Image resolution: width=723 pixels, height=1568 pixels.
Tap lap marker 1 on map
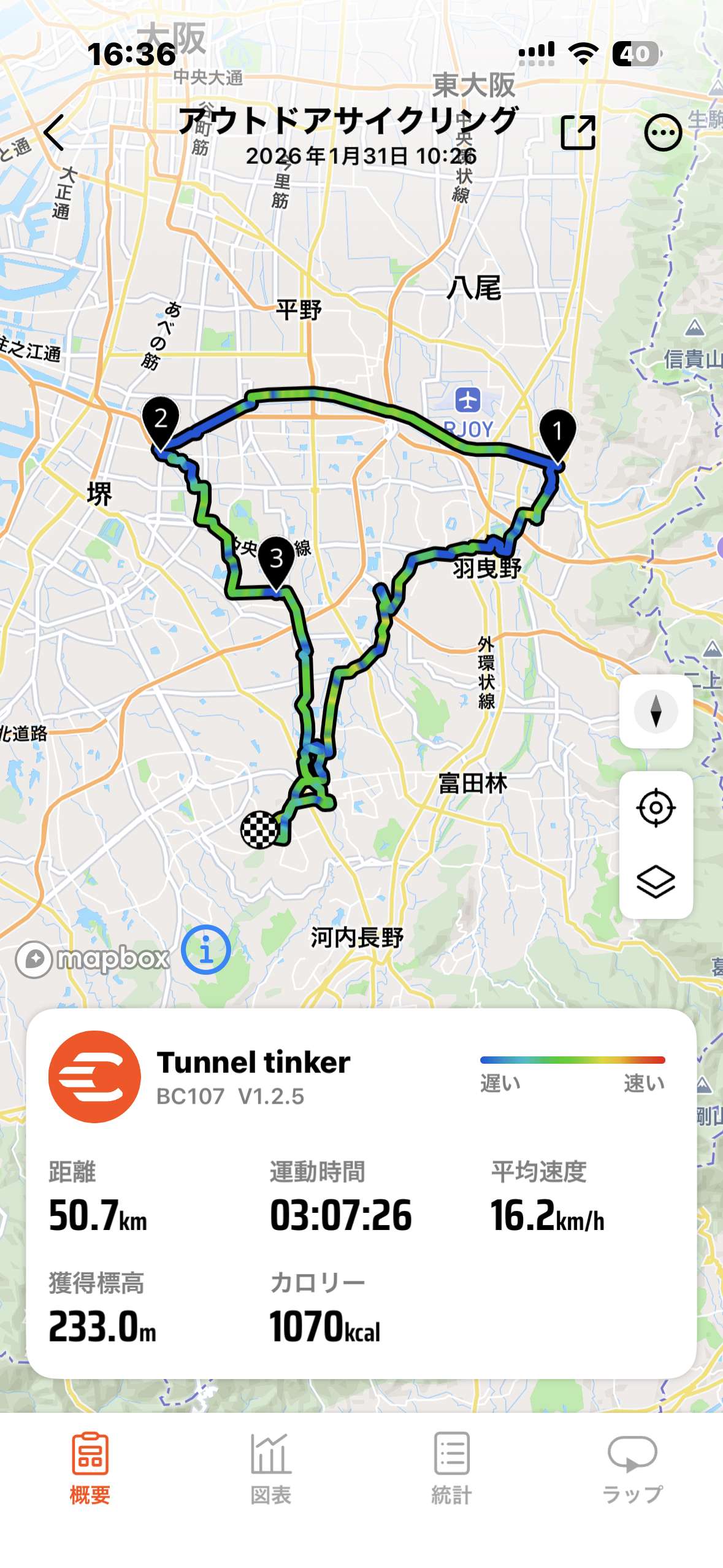(x=557, y=433)
